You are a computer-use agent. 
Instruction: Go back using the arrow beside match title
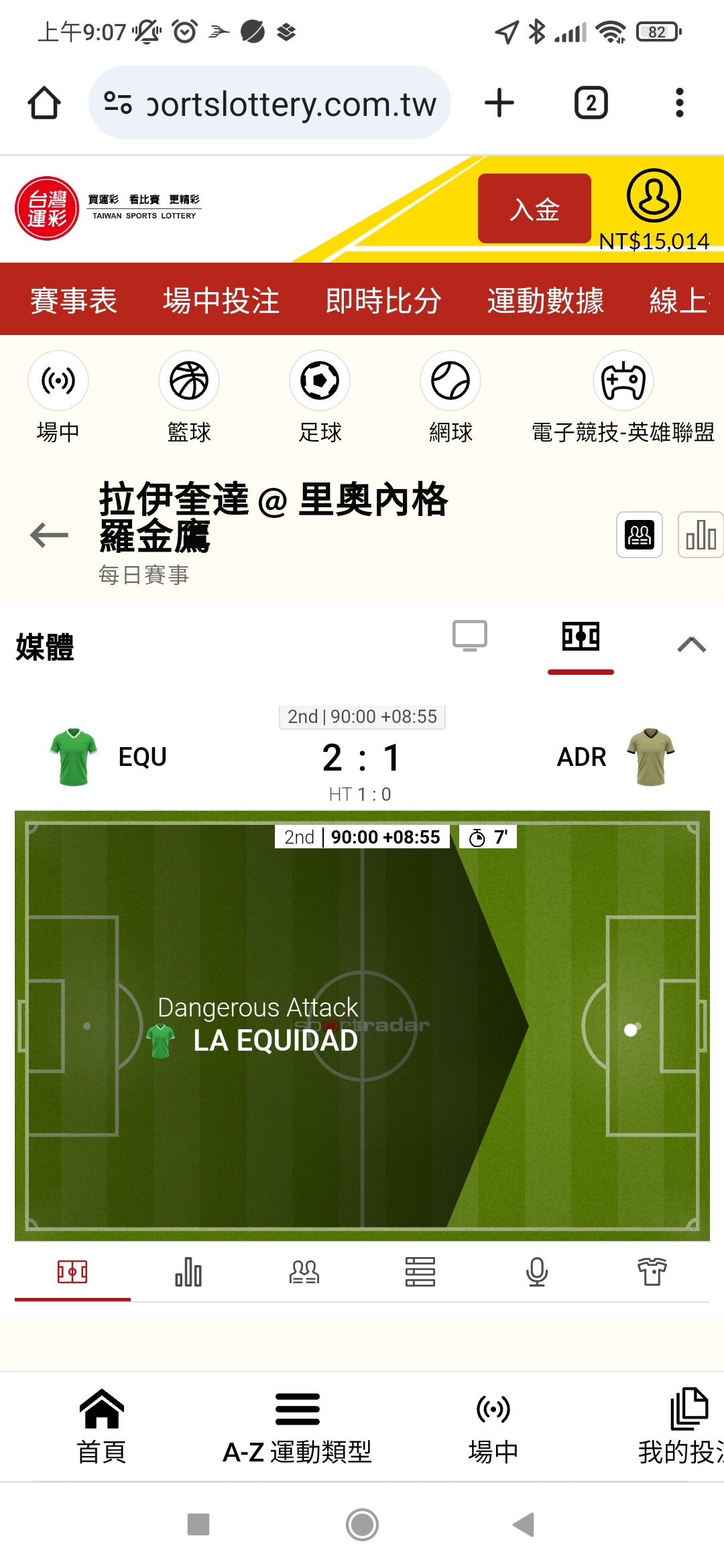[x=50, y=535]
